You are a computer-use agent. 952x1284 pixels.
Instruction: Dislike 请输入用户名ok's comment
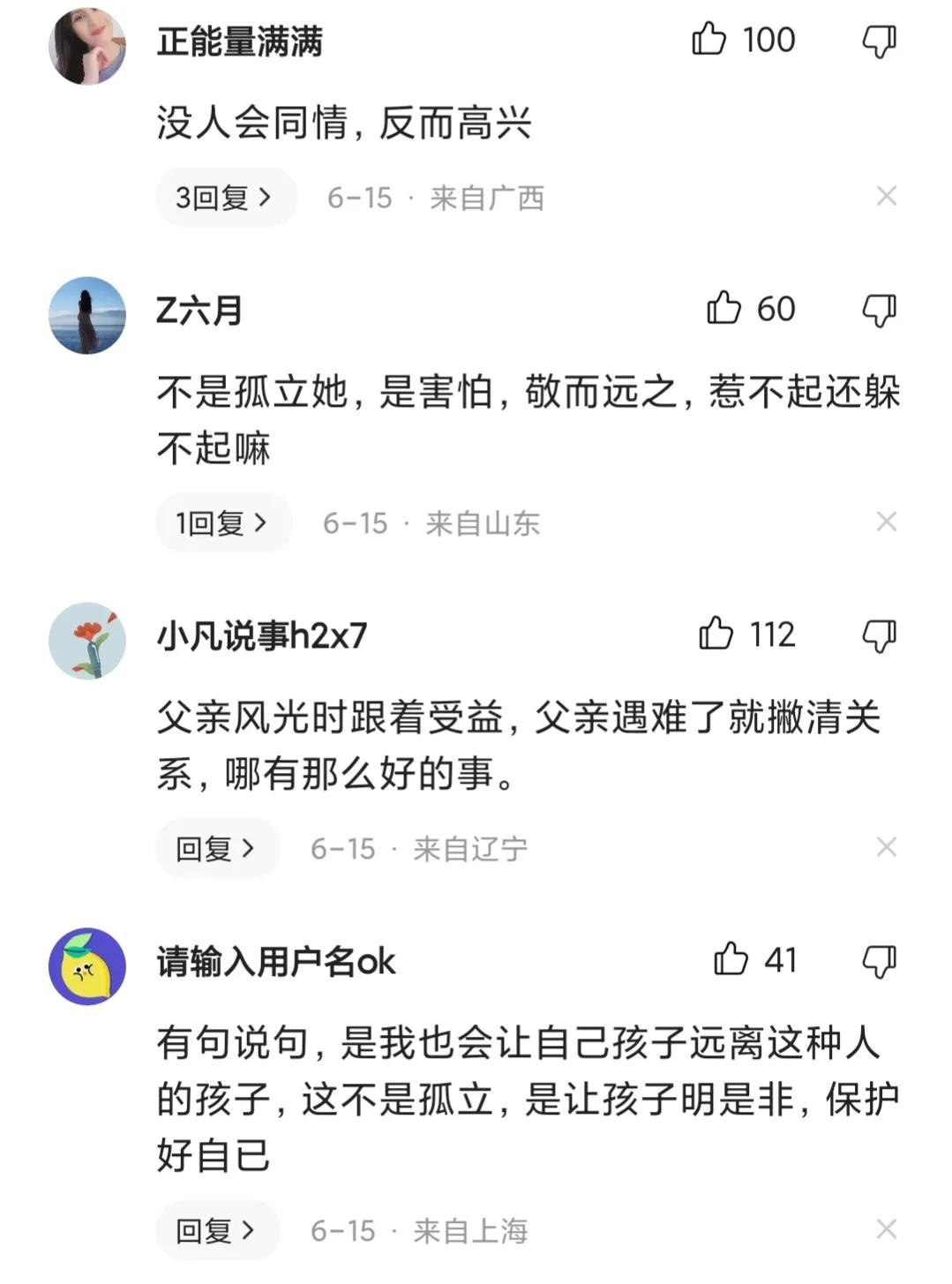point(878,961)
